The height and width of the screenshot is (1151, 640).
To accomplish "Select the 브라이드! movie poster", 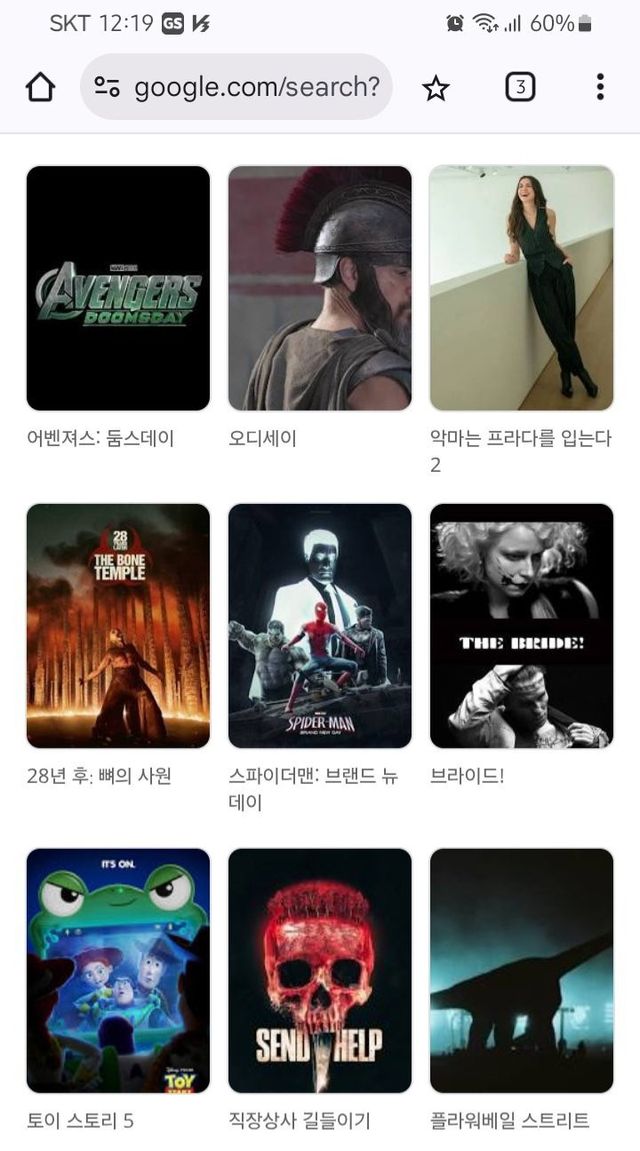I will click(521, 626).
